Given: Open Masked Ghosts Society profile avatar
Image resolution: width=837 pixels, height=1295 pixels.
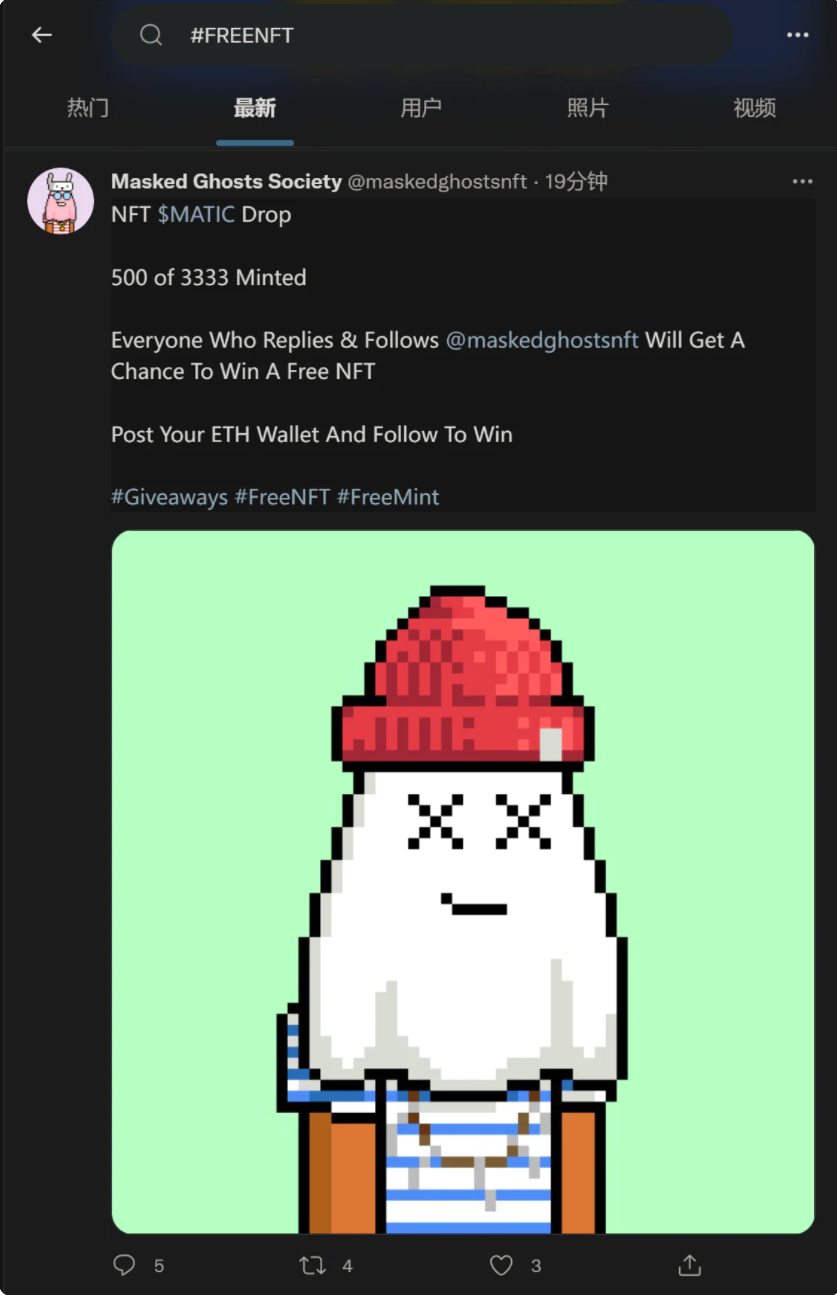Looking at the screenshot, I should (60, 201).
